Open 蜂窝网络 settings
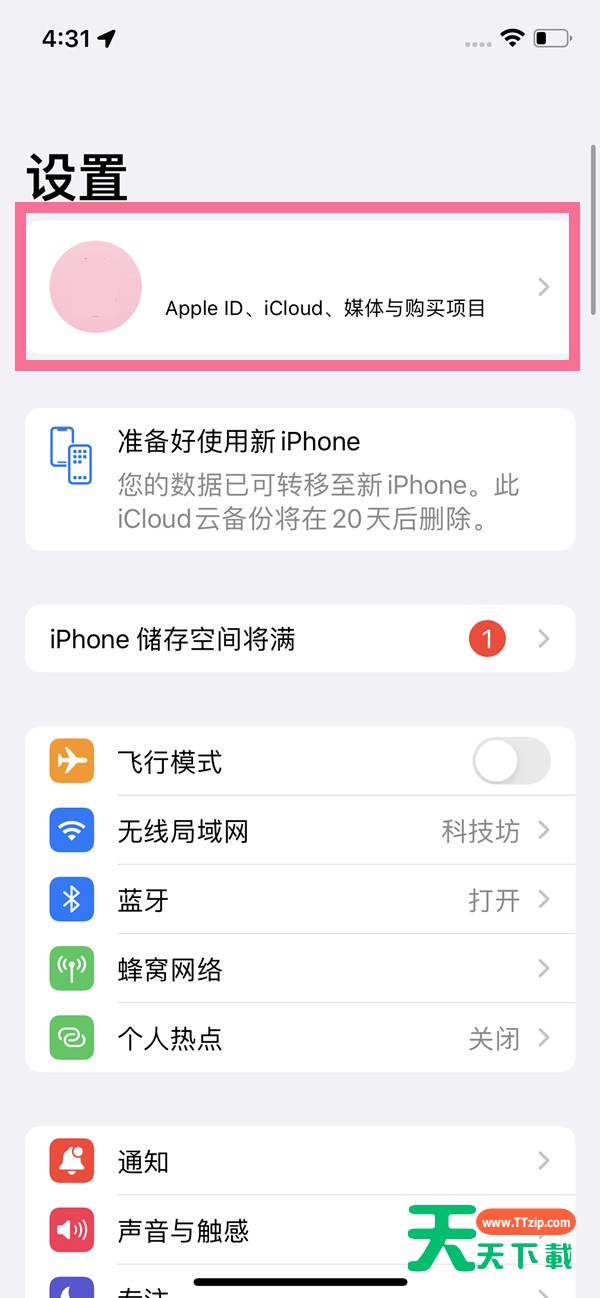Image resolution: width=600 pixels, height=1298 pixels. pyautogui.click(x=300, y=969)
